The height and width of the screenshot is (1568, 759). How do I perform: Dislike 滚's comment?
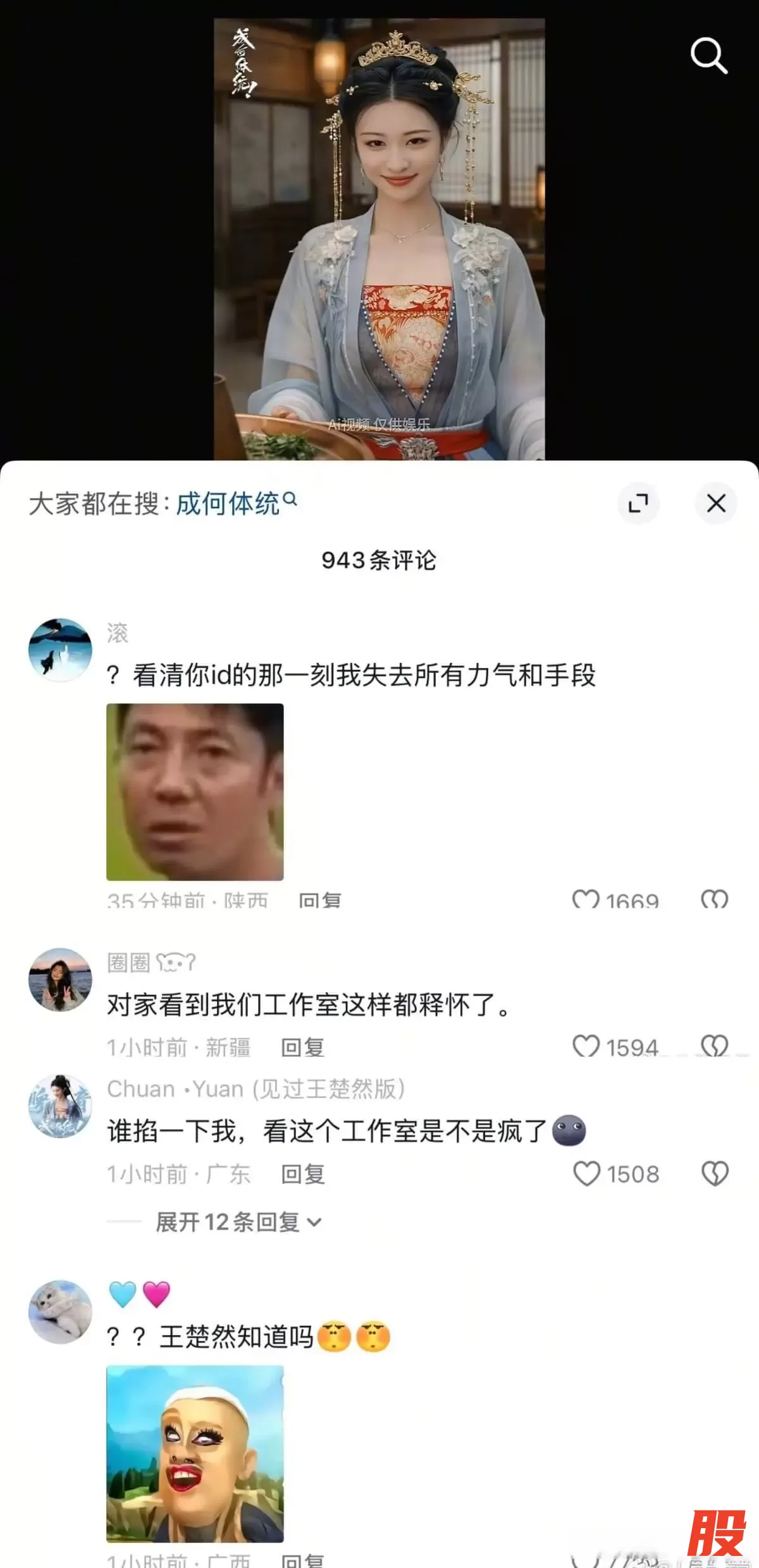(x=715, y=899)
